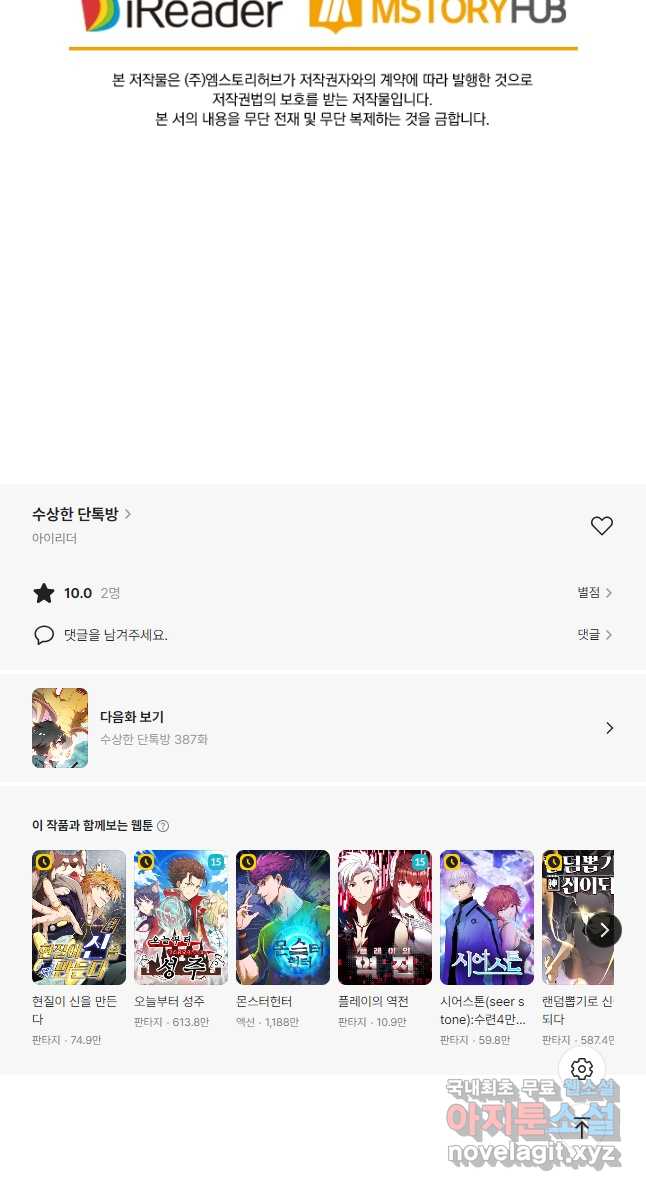Open the 몬스터헌터 webtoon
This screenshot has height=1191, width=646.
(283, 918)
